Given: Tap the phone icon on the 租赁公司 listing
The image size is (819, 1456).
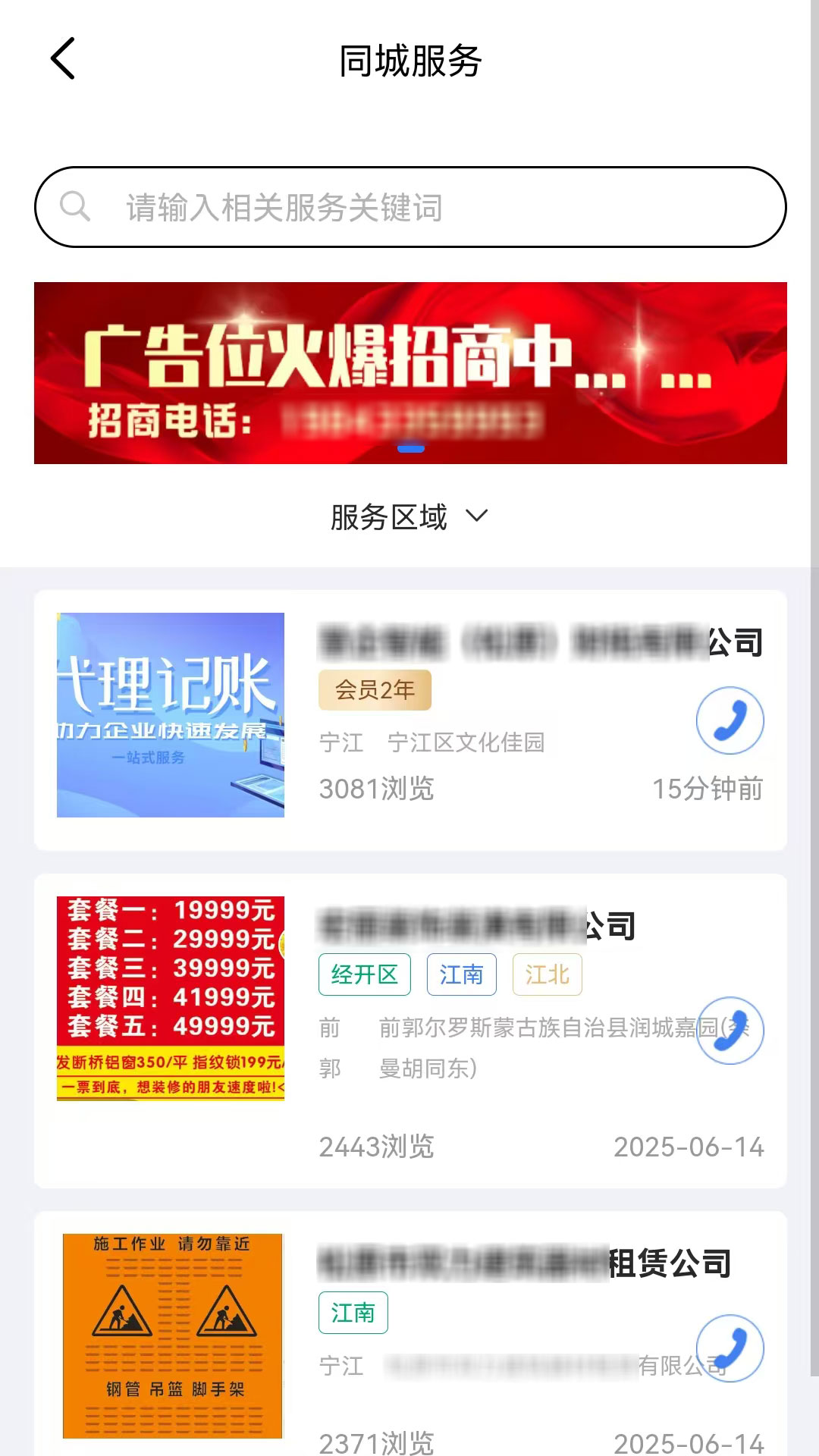Looking at the screenshot, I should pyautogui.click(x=730, y=1350).
